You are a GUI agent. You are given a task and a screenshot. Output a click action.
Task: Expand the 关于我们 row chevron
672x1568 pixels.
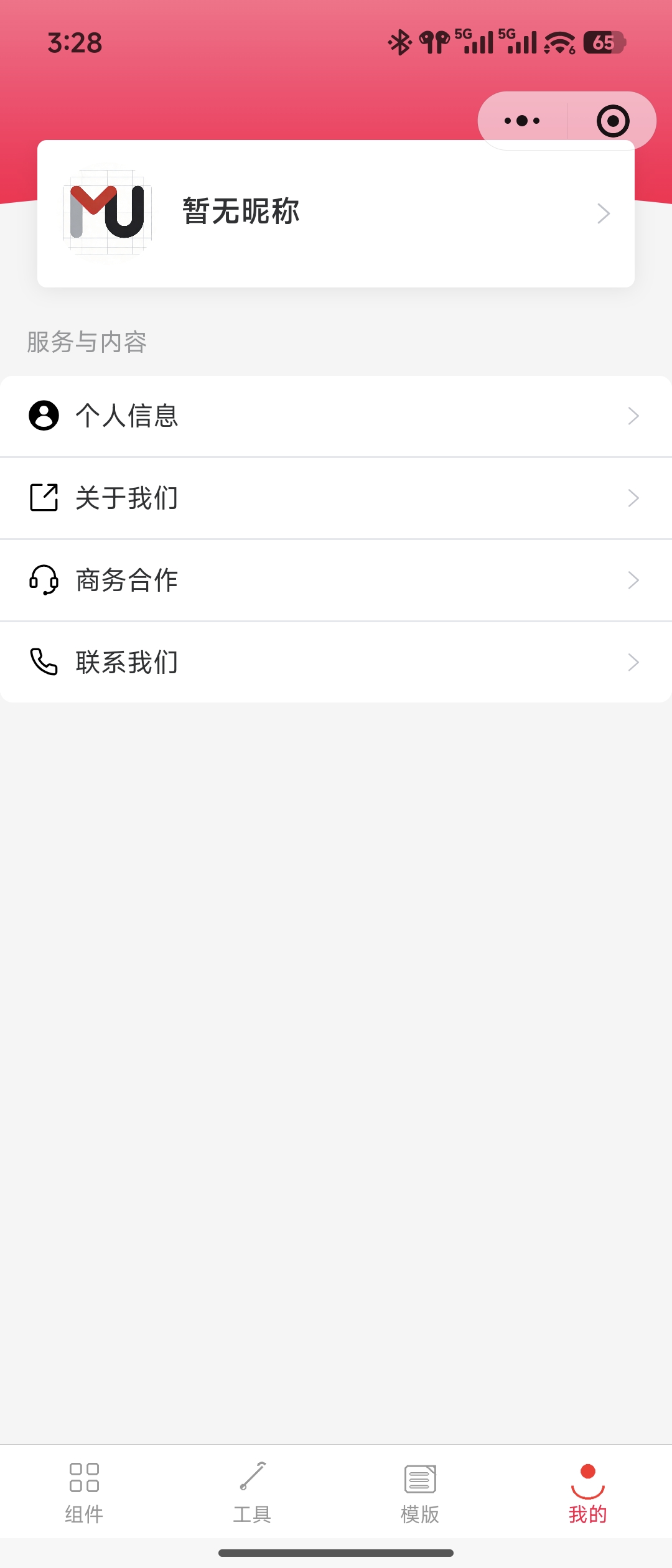(x=632, y=498)
